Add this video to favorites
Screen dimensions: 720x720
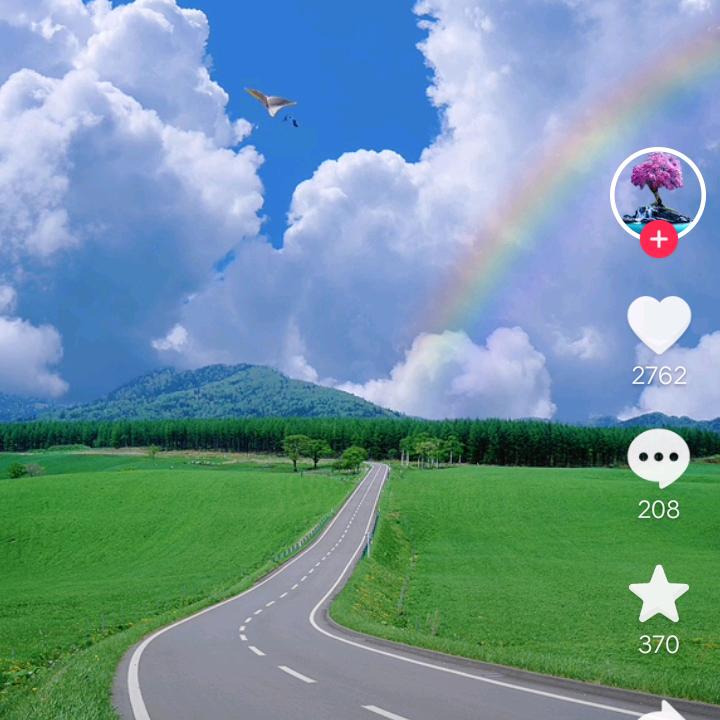coord(658,594)
